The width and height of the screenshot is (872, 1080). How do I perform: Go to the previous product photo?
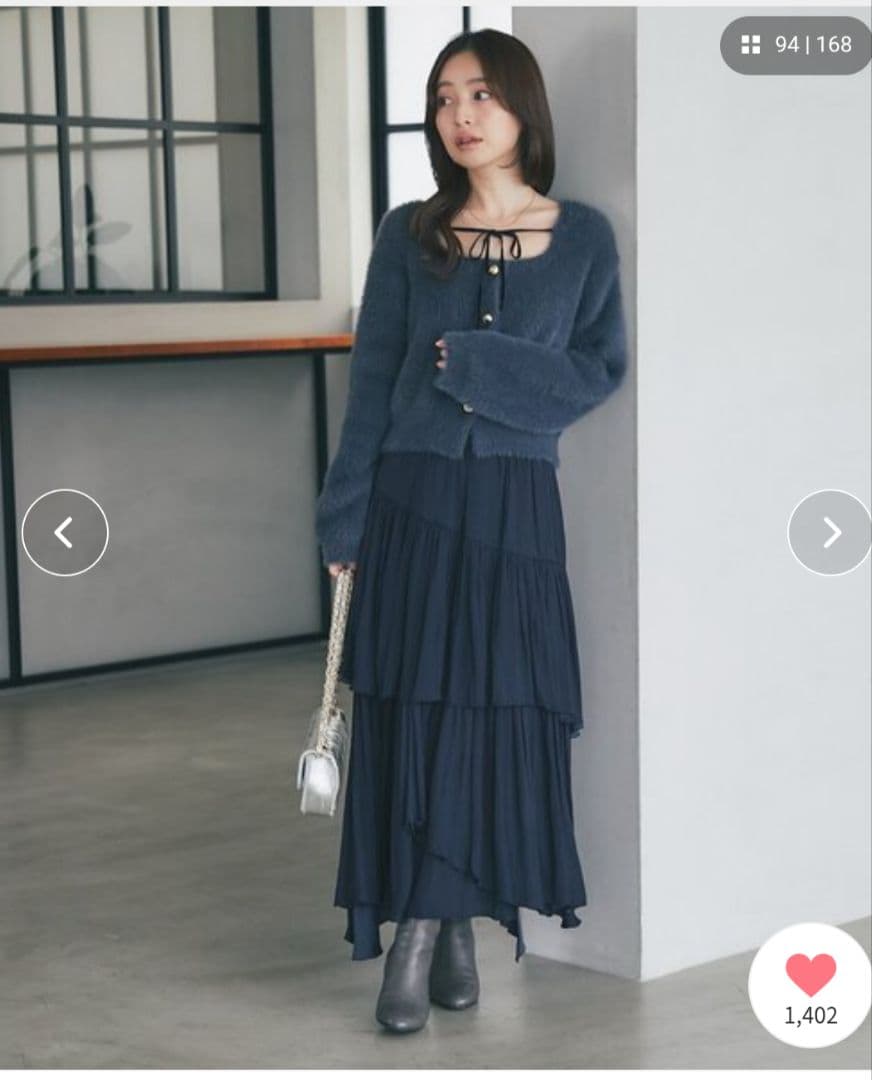[x=65, y=532]
